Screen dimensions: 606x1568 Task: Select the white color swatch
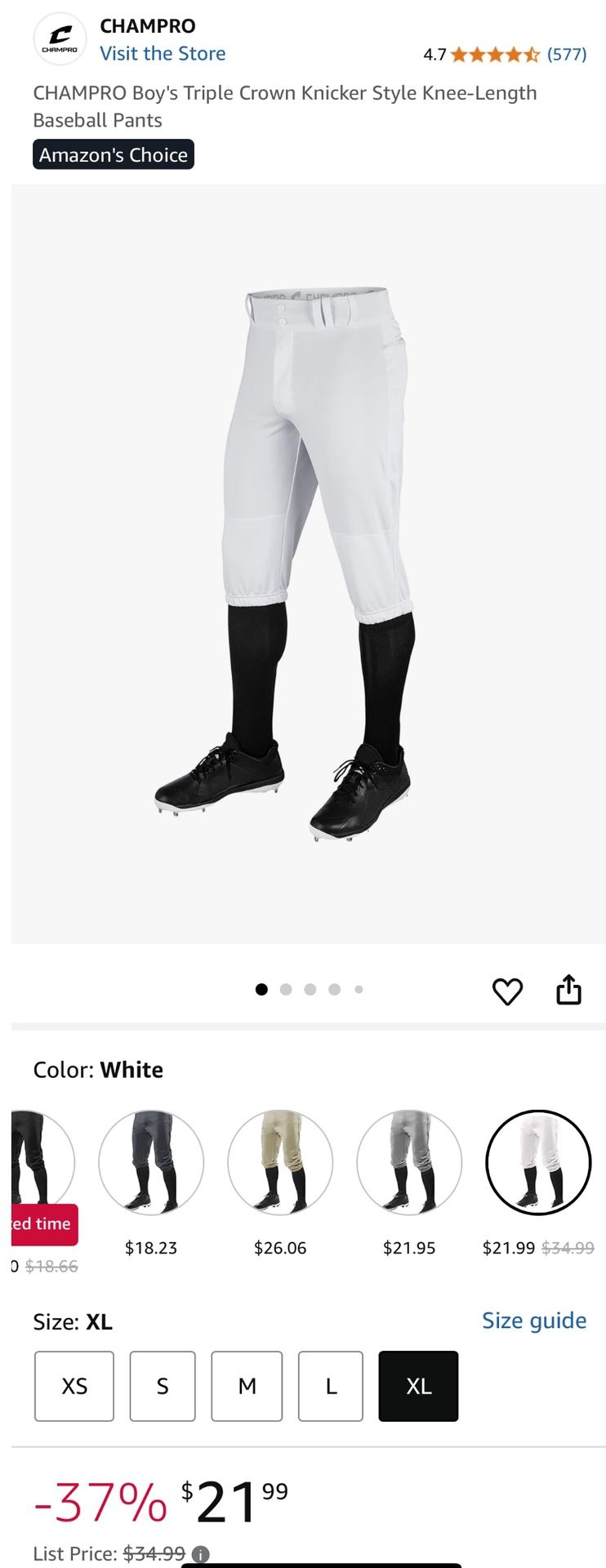[538, 1162]
